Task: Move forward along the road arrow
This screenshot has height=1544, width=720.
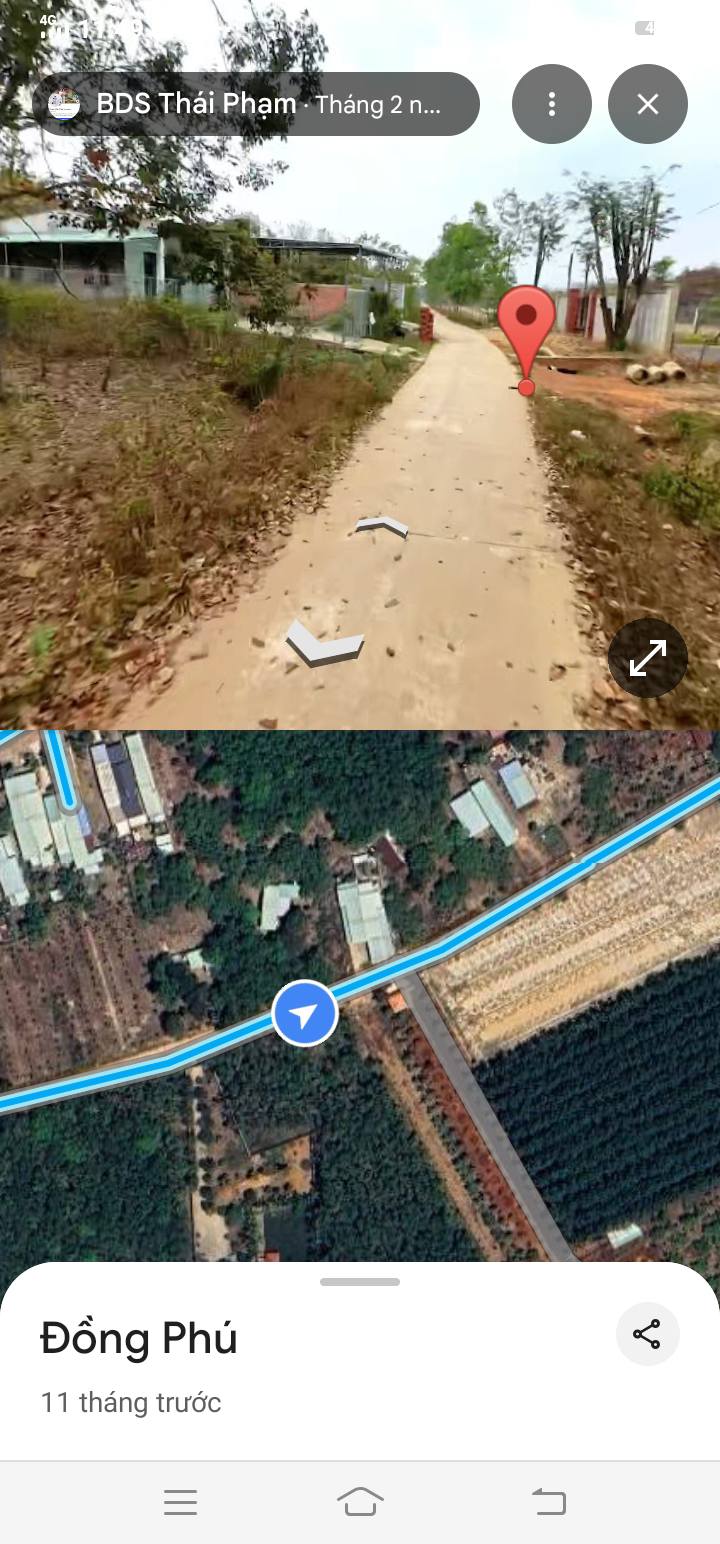Action: [382, 526]
